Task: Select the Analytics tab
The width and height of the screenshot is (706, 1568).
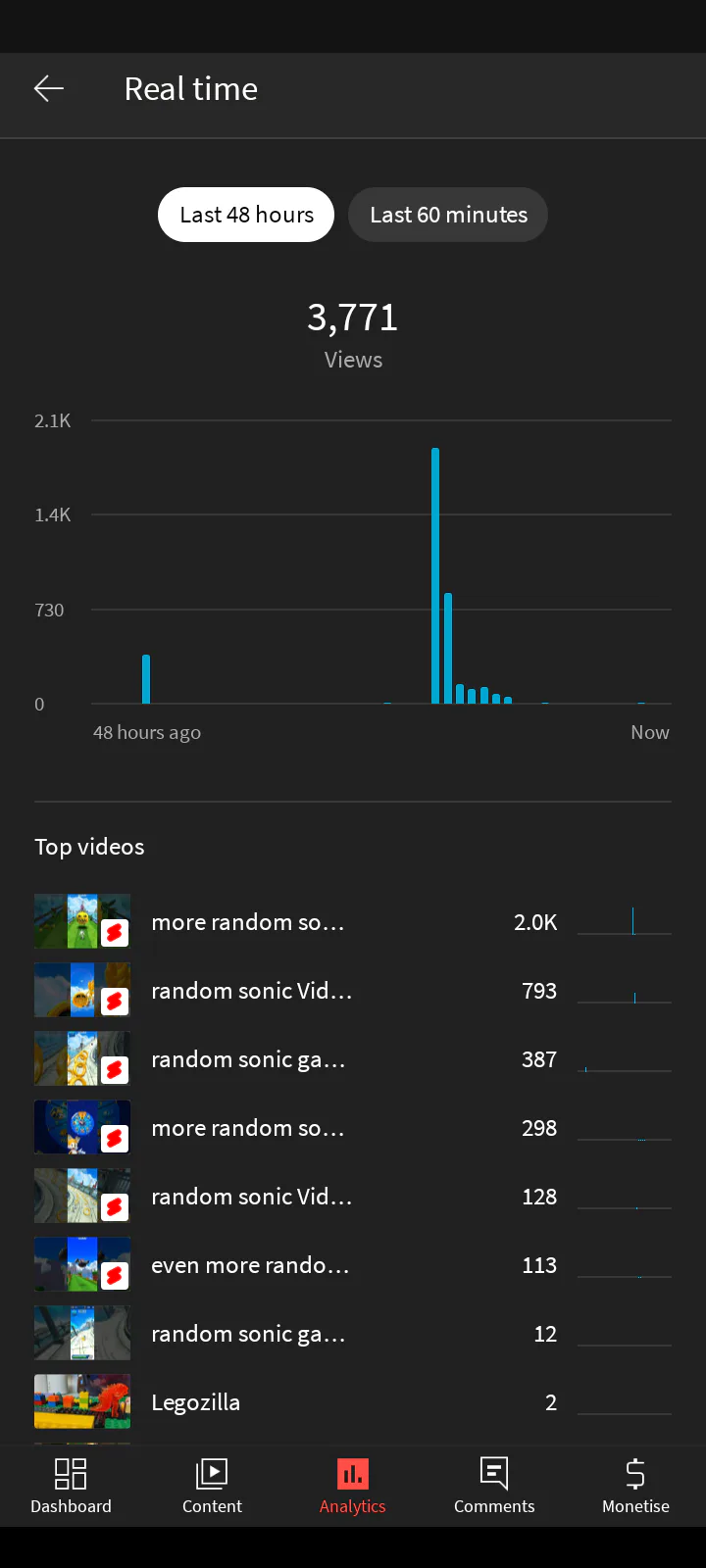Action: click(353, 1487)
